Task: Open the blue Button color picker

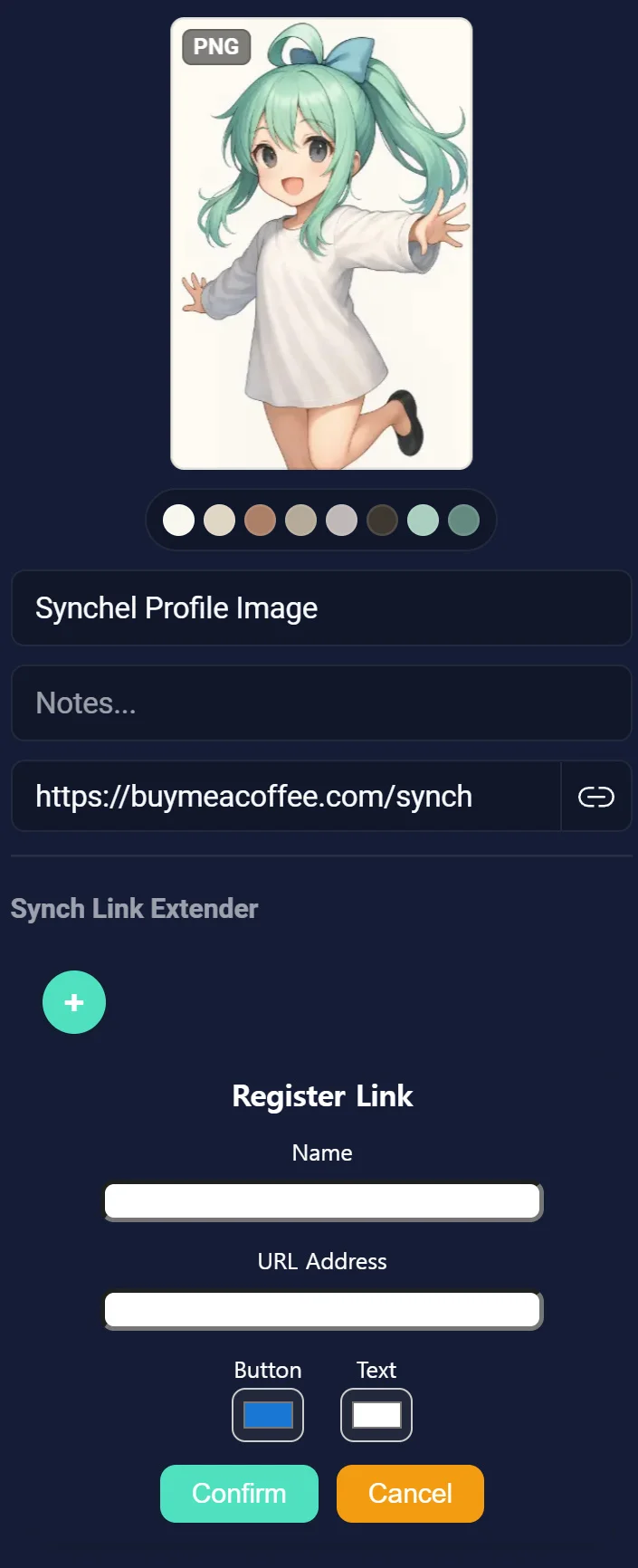Action: (268, 1415)
